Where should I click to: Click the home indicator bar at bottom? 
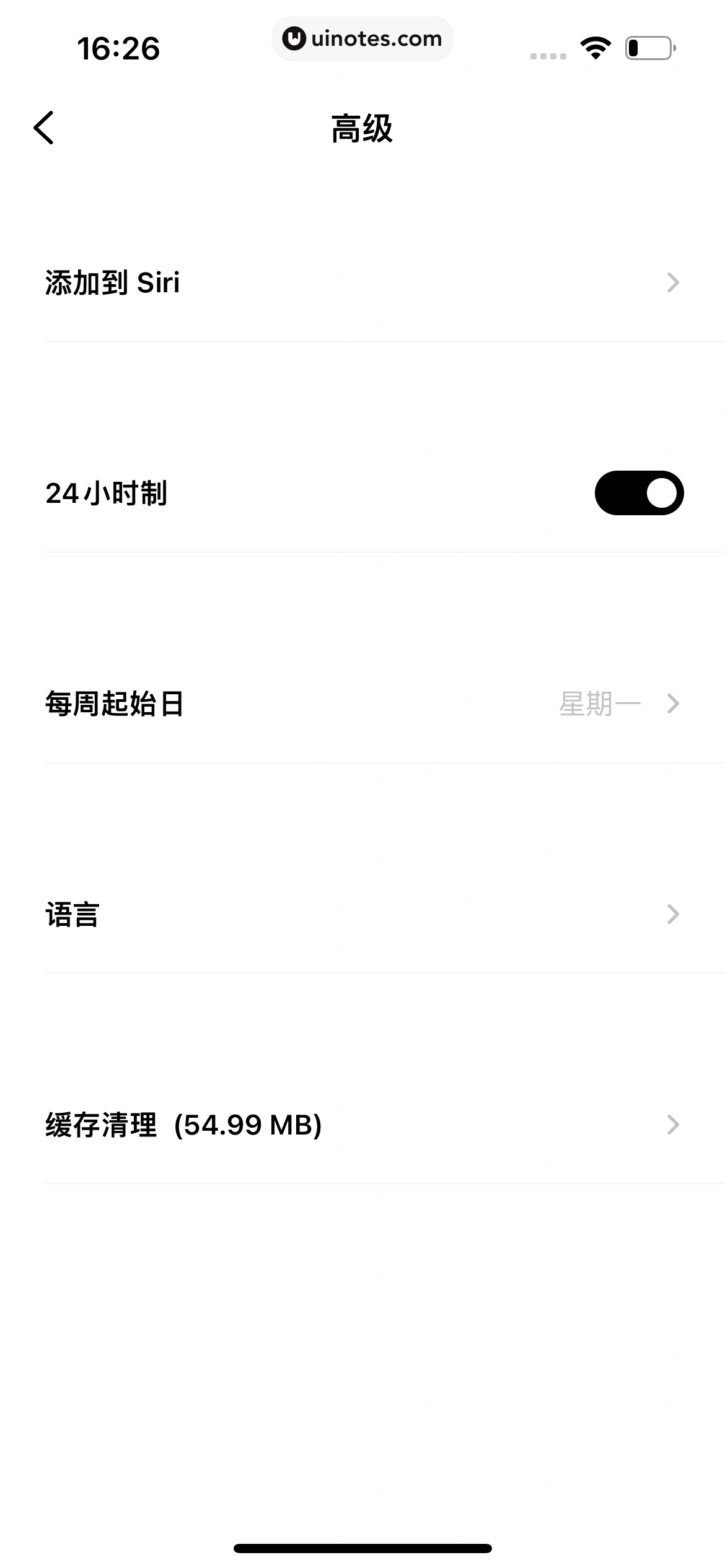[362, 1548]
